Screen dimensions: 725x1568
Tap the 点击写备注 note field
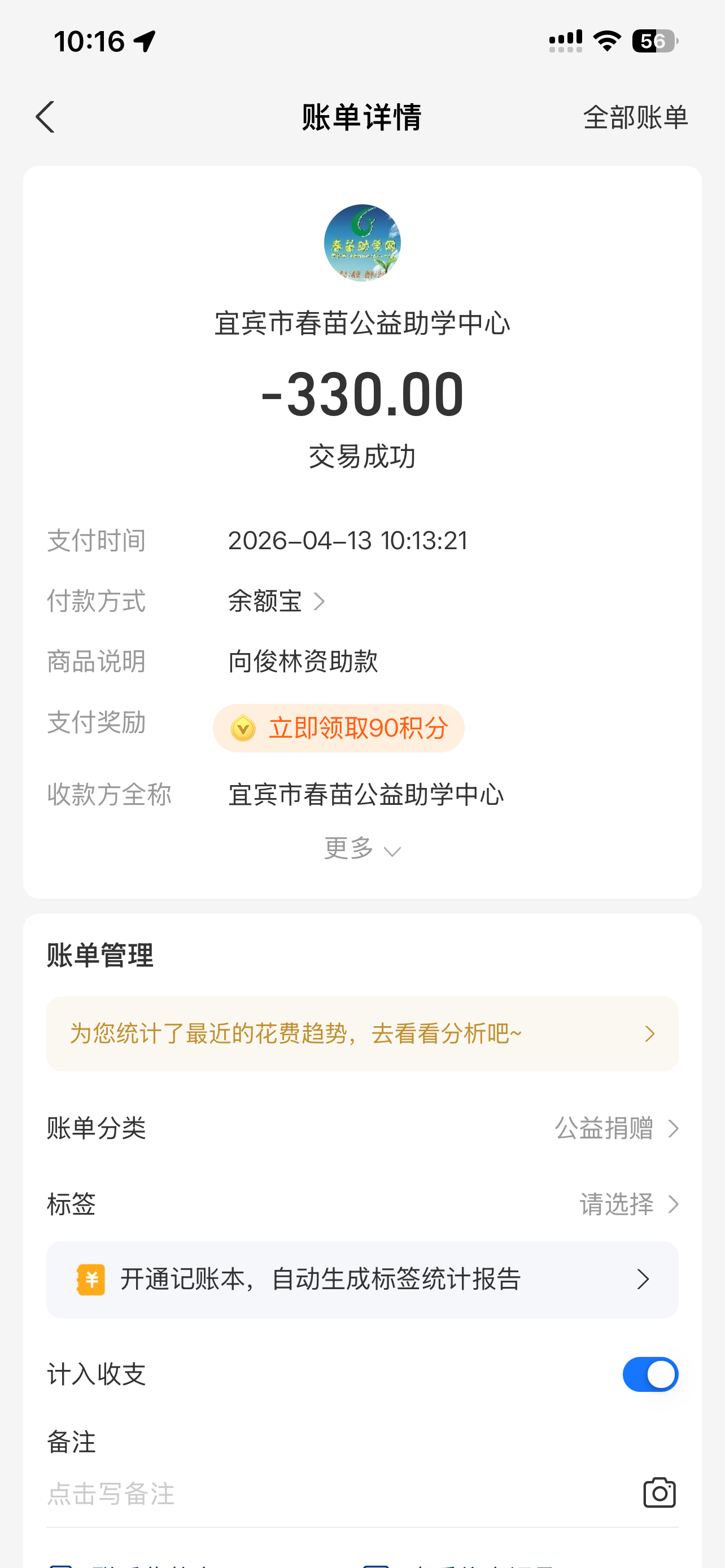point(304,1493)
